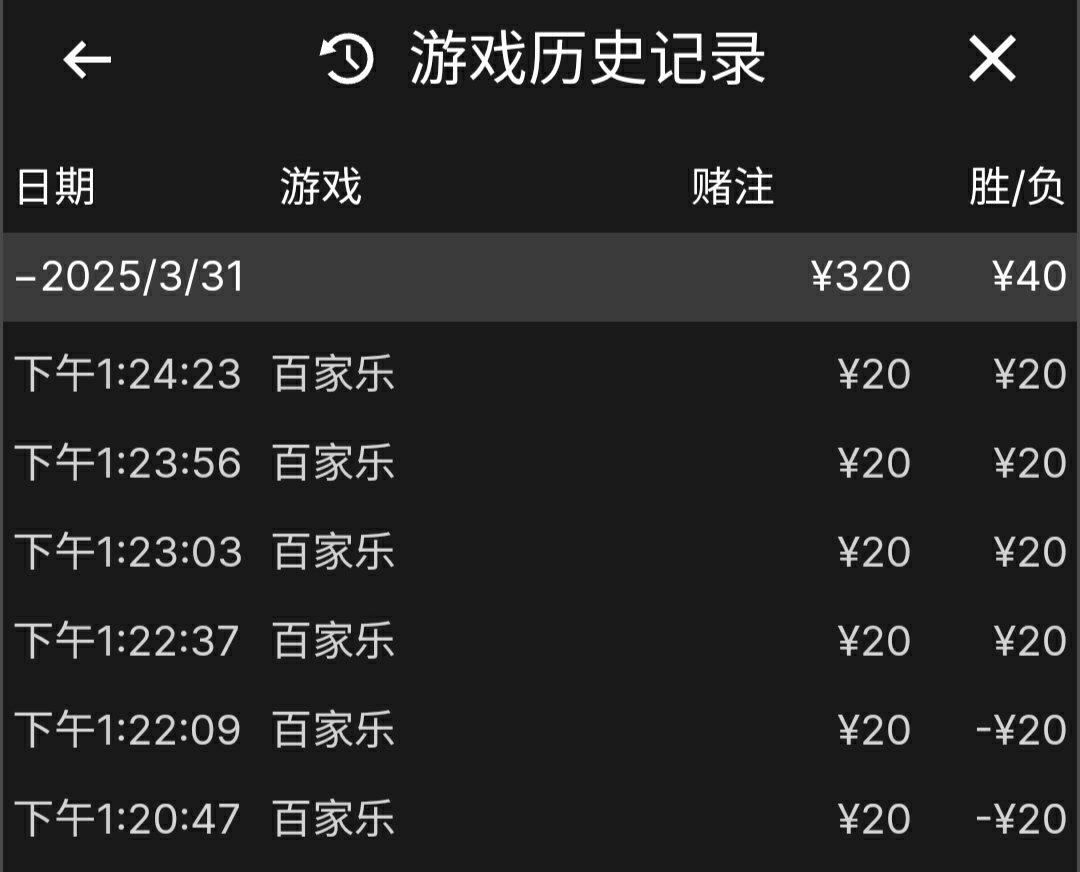Collapse the 2025/3/31 date group
This screenshot has width=1080, height=872.
[130, 277]
